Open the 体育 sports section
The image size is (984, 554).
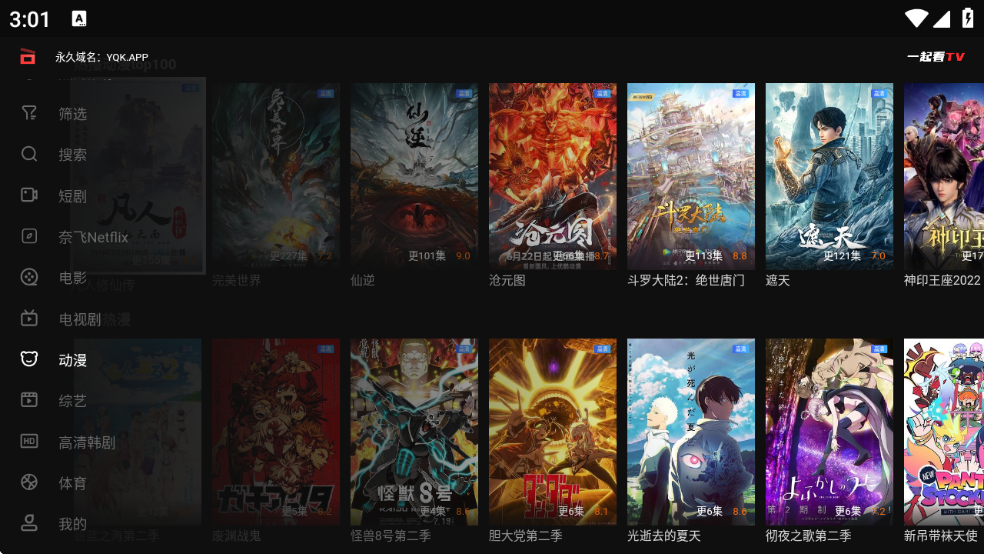point(72,483)
